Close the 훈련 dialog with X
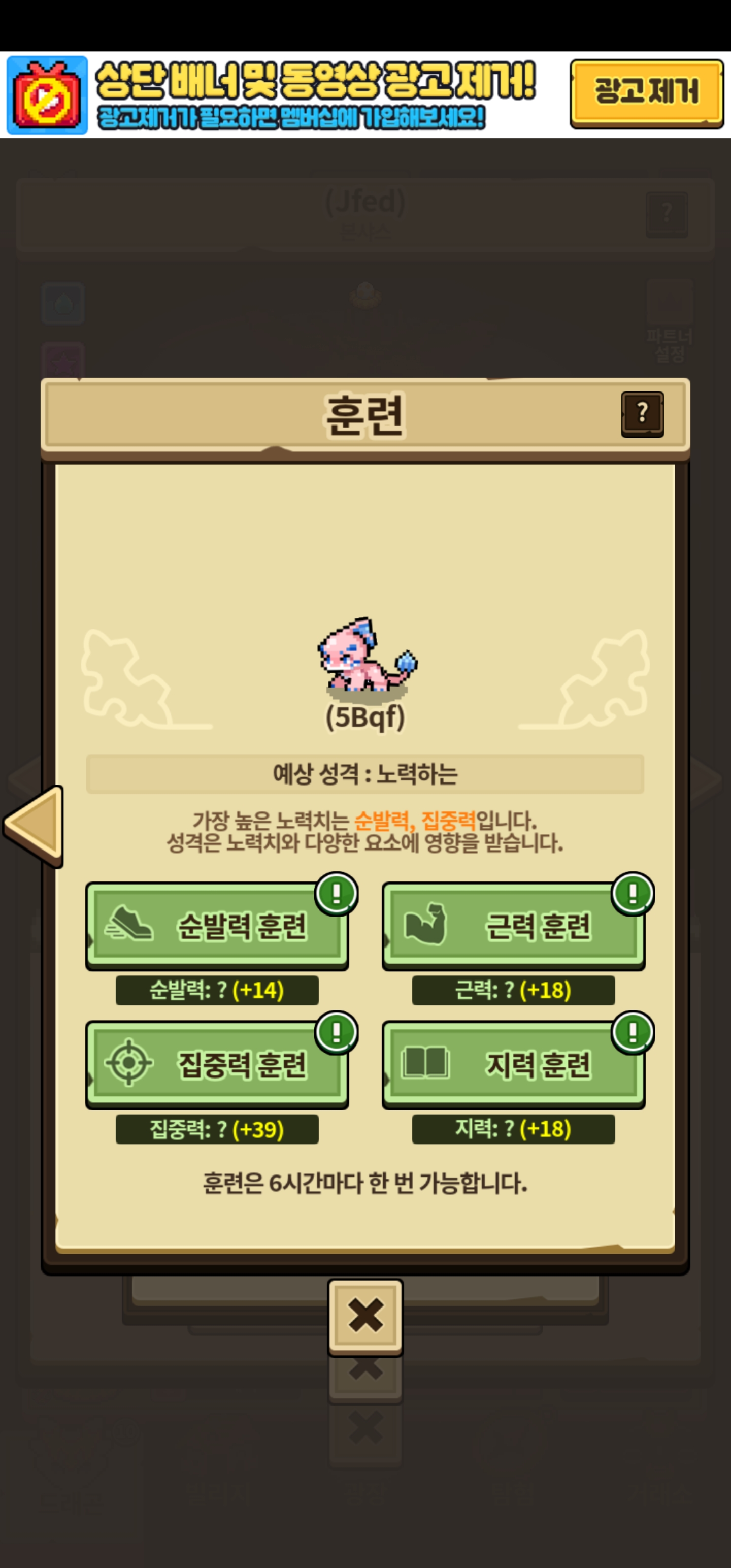The width and height of the screenshot is (731, 1568). point(365,1317)
